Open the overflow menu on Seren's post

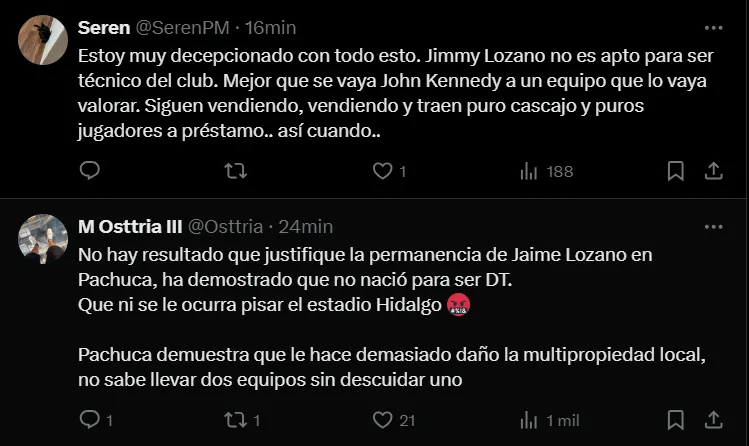click(713, 28)
